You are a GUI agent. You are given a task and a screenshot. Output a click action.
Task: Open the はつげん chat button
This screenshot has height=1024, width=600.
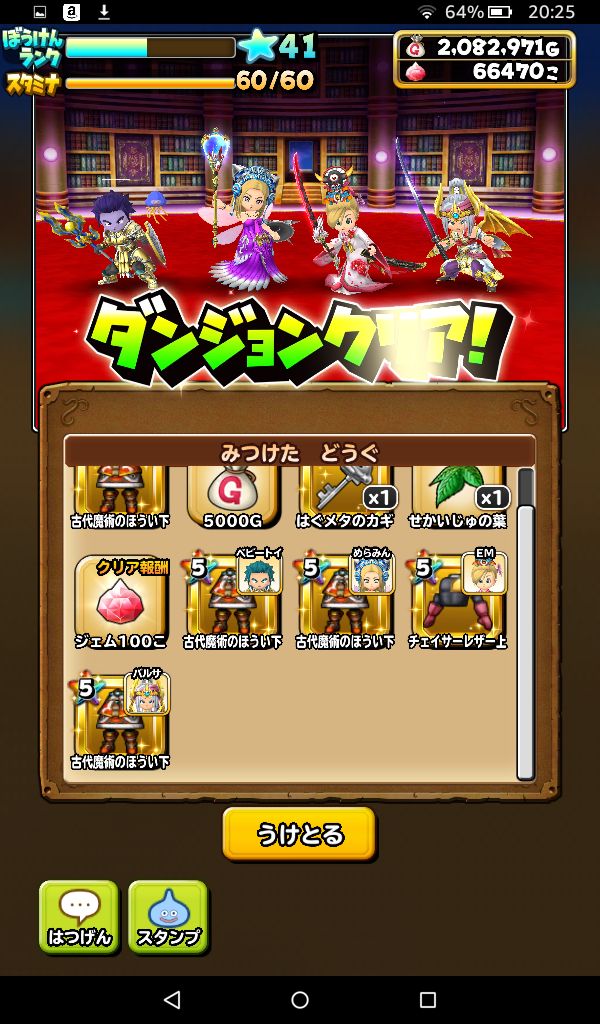pyautogui.click(x=79, y=916)
